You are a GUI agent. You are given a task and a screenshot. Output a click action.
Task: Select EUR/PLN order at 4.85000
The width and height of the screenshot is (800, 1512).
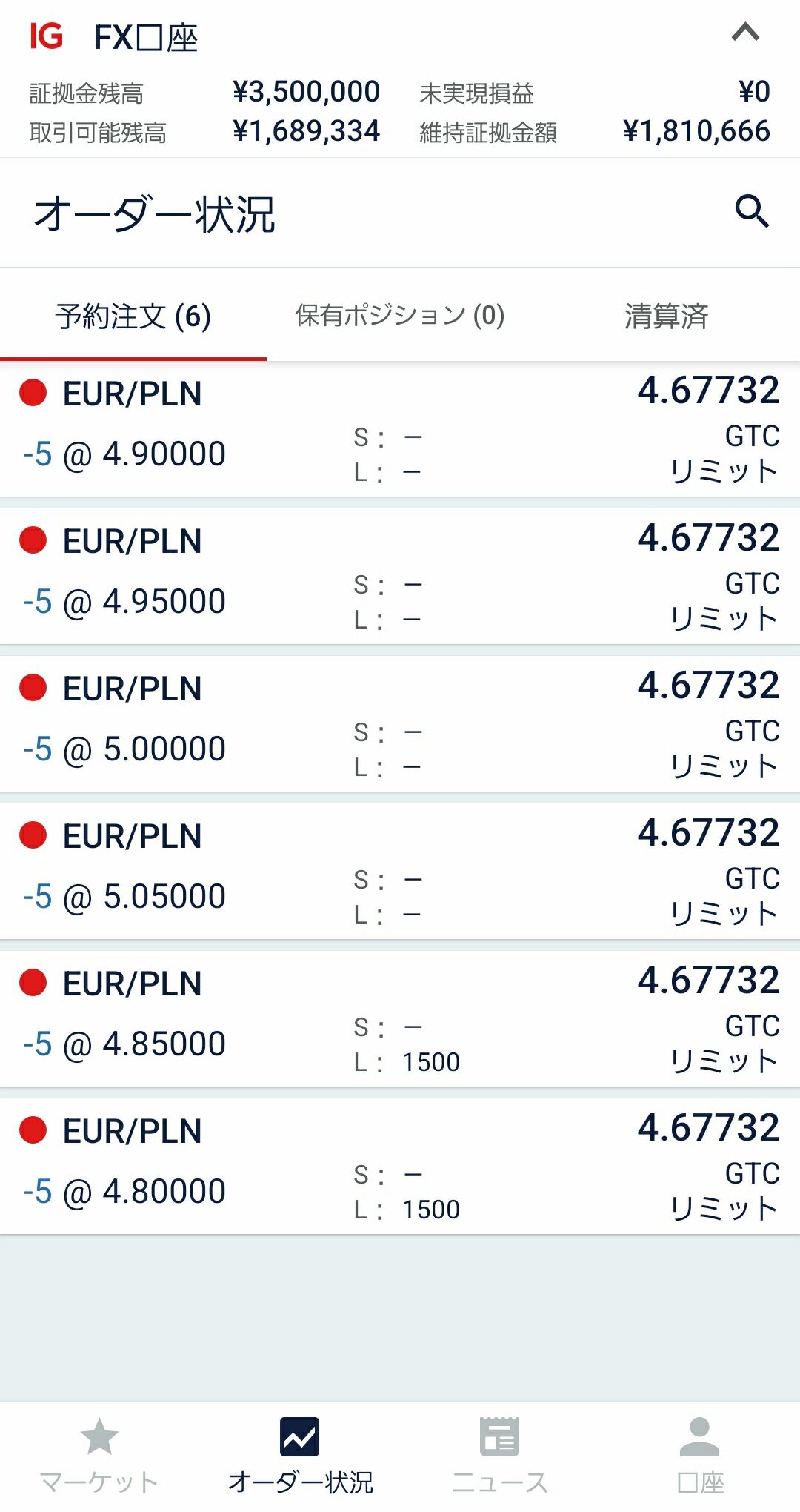point(400,1020)
